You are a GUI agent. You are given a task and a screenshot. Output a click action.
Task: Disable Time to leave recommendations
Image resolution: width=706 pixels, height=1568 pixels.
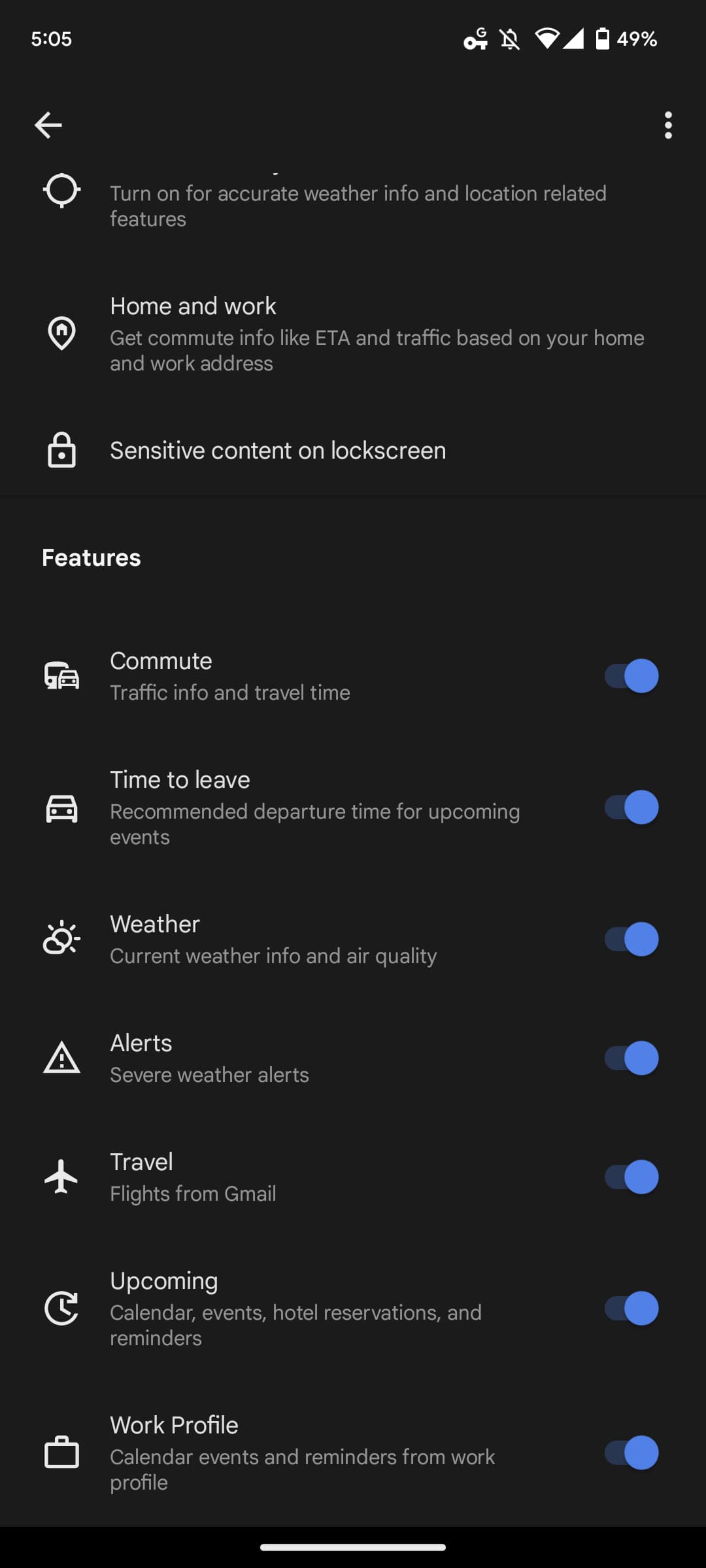(x=631, y=808)
